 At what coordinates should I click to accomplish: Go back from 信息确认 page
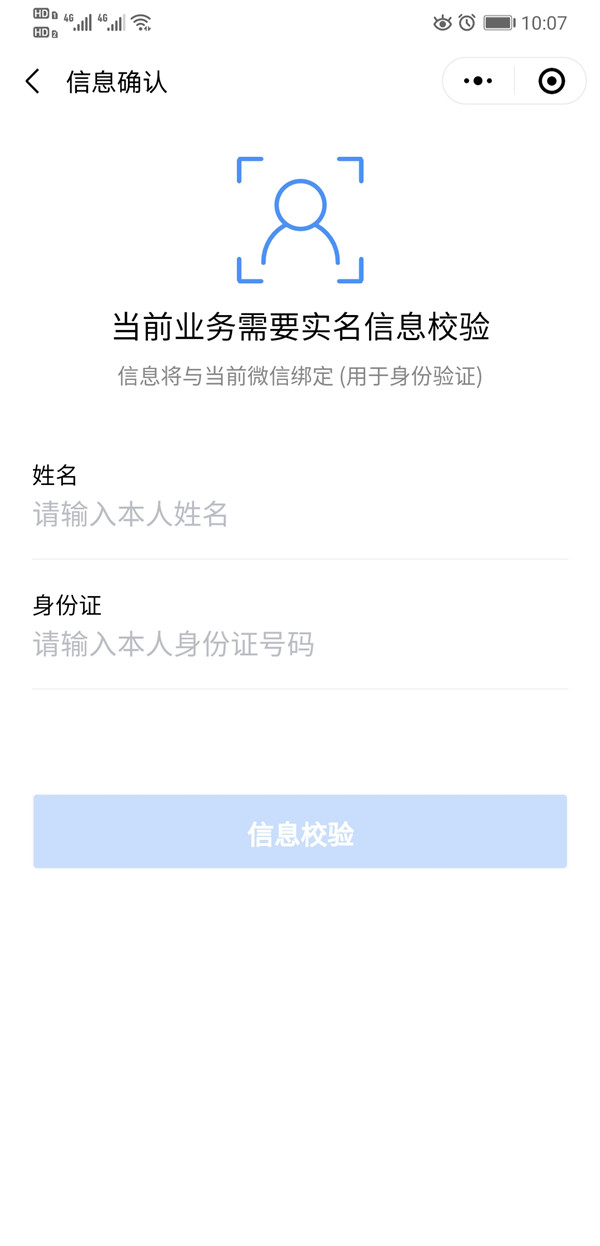click(x=33, y=82)
